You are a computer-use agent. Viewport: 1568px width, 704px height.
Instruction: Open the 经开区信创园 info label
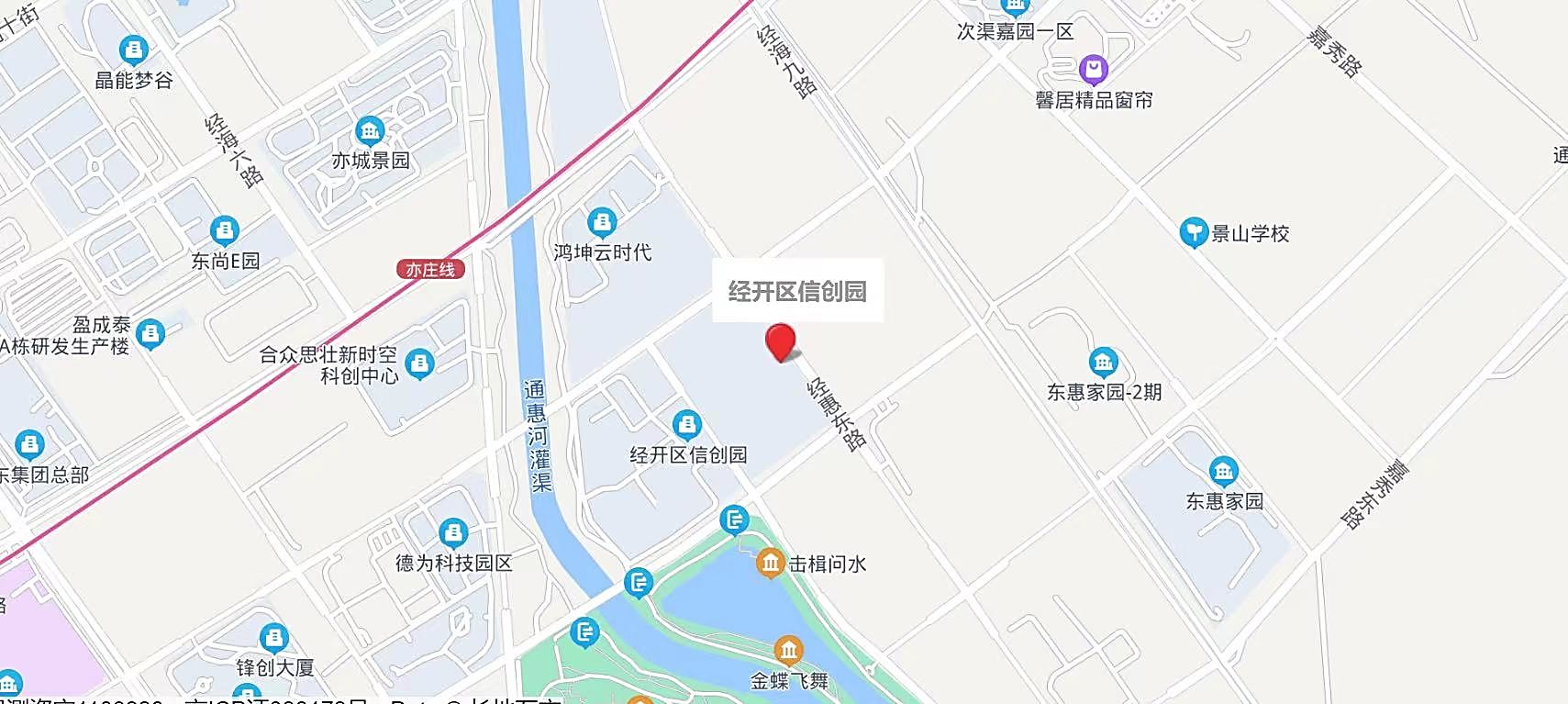click(x=797, y=291)
